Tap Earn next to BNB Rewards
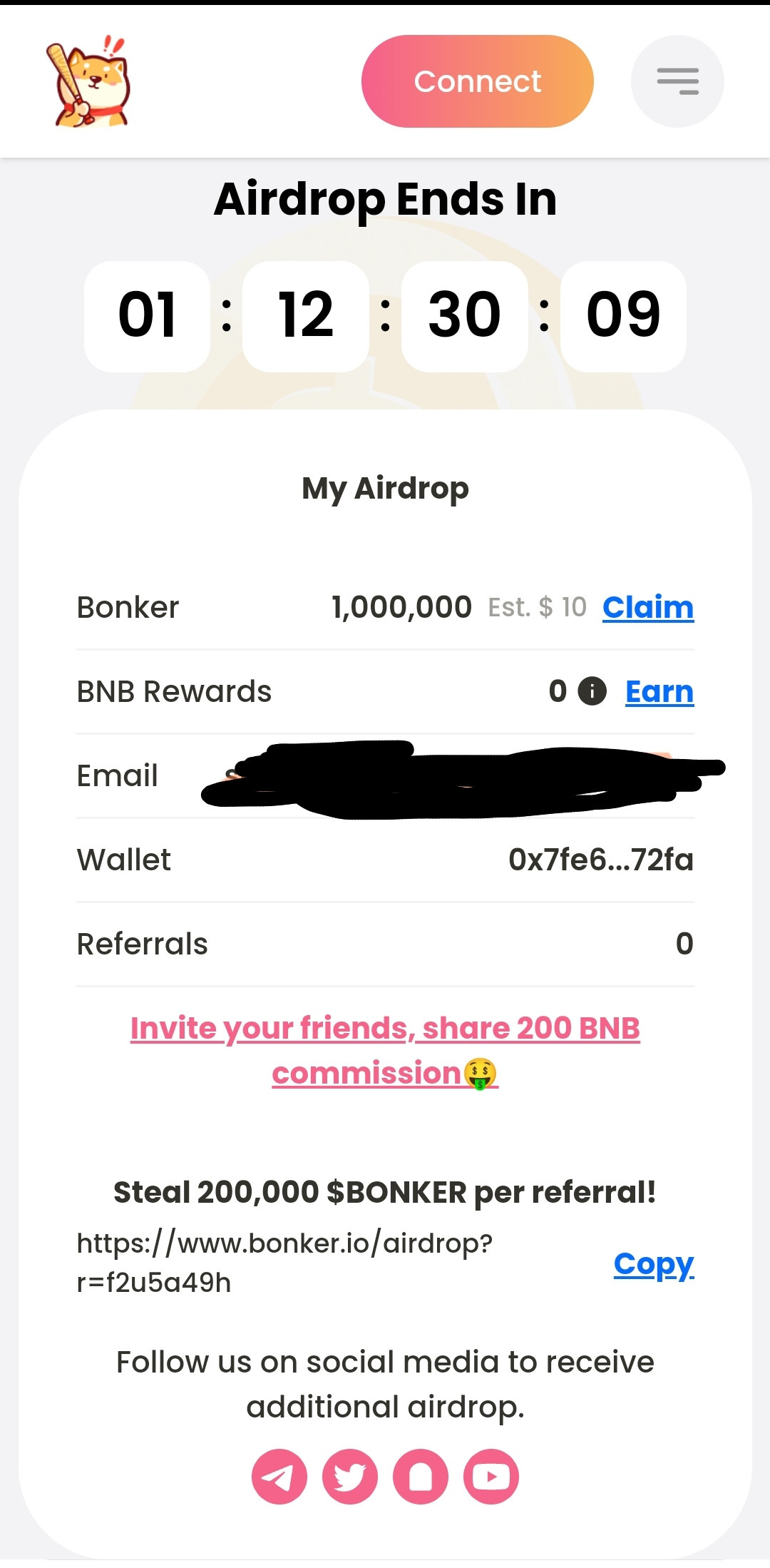This screenshot has height=1568, width=770. pos(659,691)
